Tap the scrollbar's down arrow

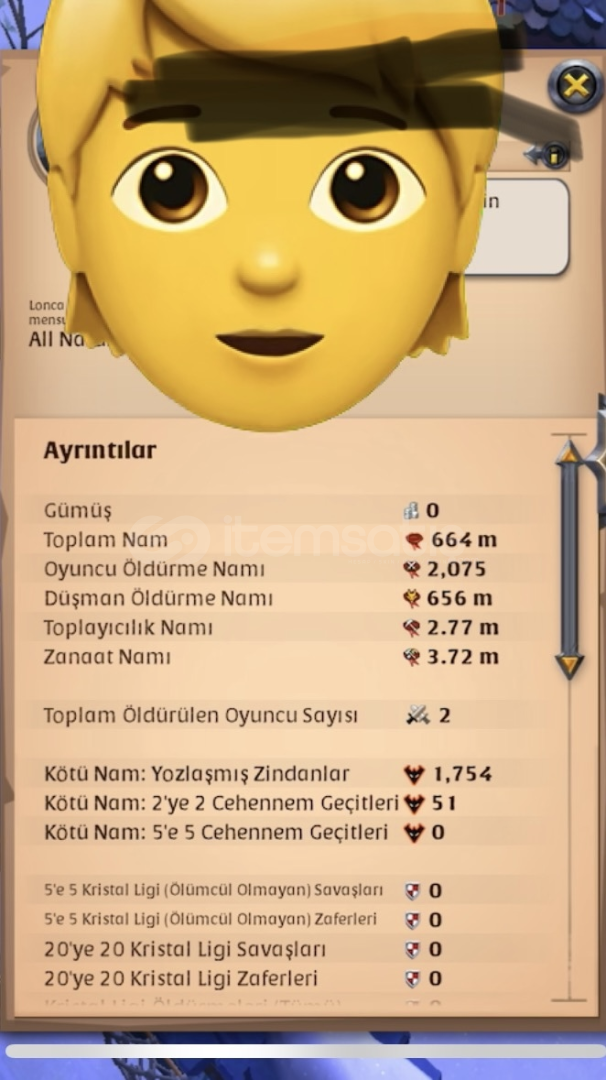570,666
